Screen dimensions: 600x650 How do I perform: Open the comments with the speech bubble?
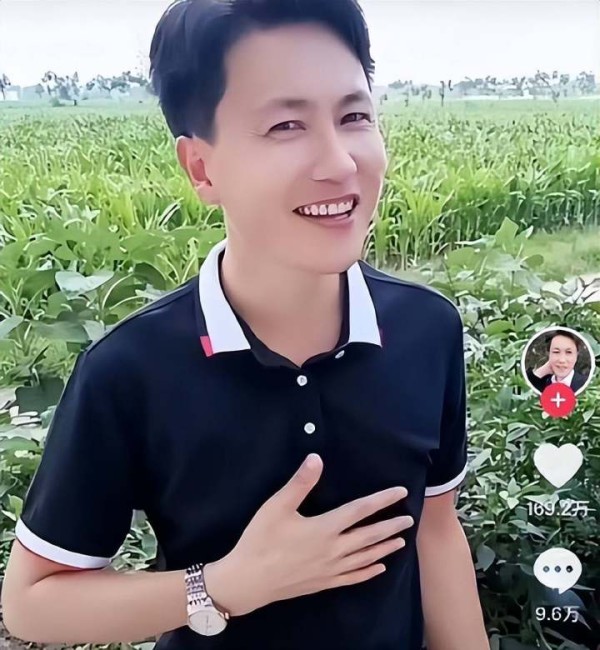557,569
